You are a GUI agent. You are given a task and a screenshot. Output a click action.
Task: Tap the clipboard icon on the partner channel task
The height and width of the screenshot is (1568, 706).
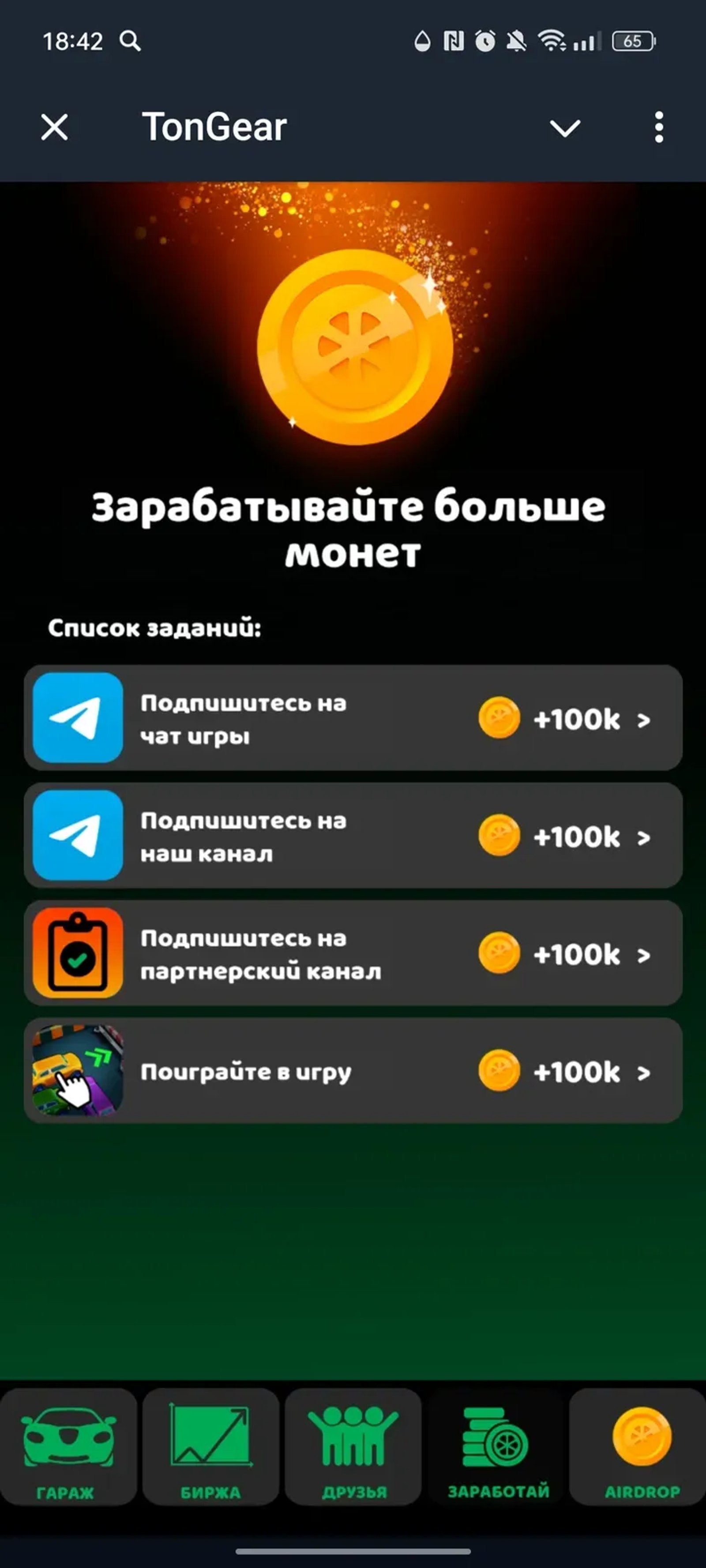(x=77, y=953)
